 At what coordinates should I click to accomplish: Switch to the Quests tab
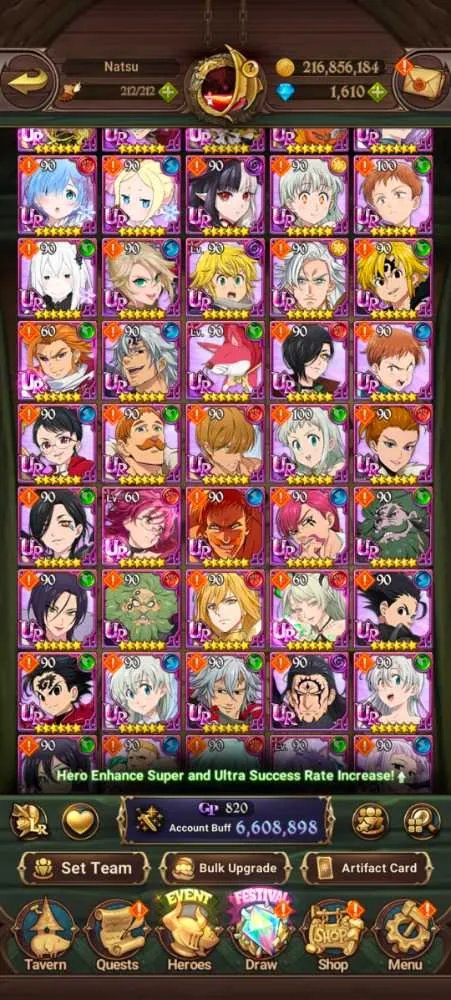(x=117, y=935)
